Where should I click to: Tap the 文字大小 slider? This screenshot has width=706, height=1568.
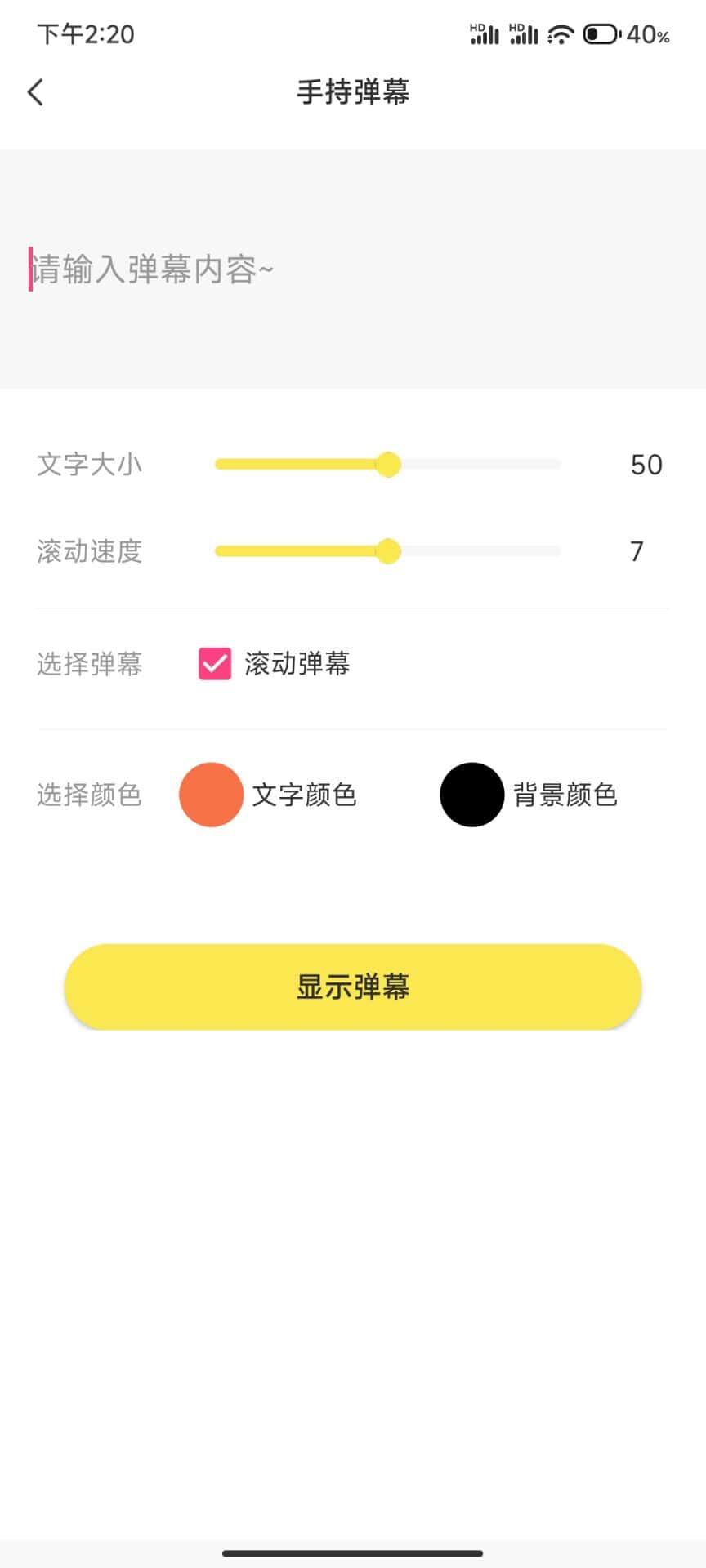387,465
